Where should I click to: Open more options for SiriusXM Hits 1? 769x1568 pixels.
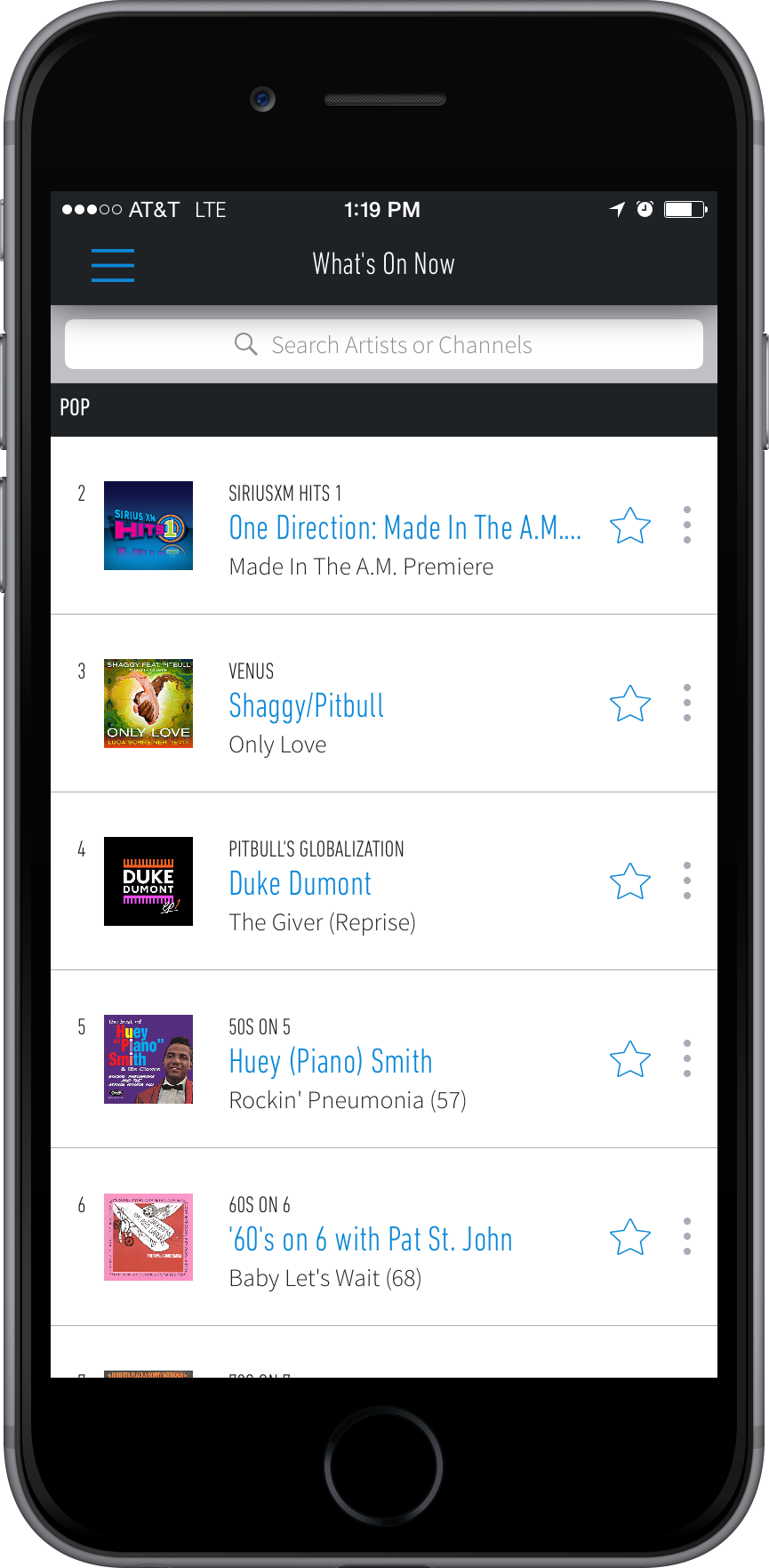(x=687, y=525)
